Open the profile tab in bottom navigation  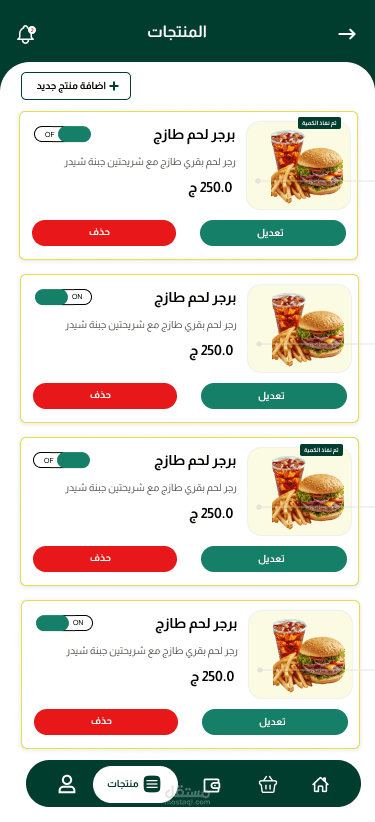coord(67,784)
